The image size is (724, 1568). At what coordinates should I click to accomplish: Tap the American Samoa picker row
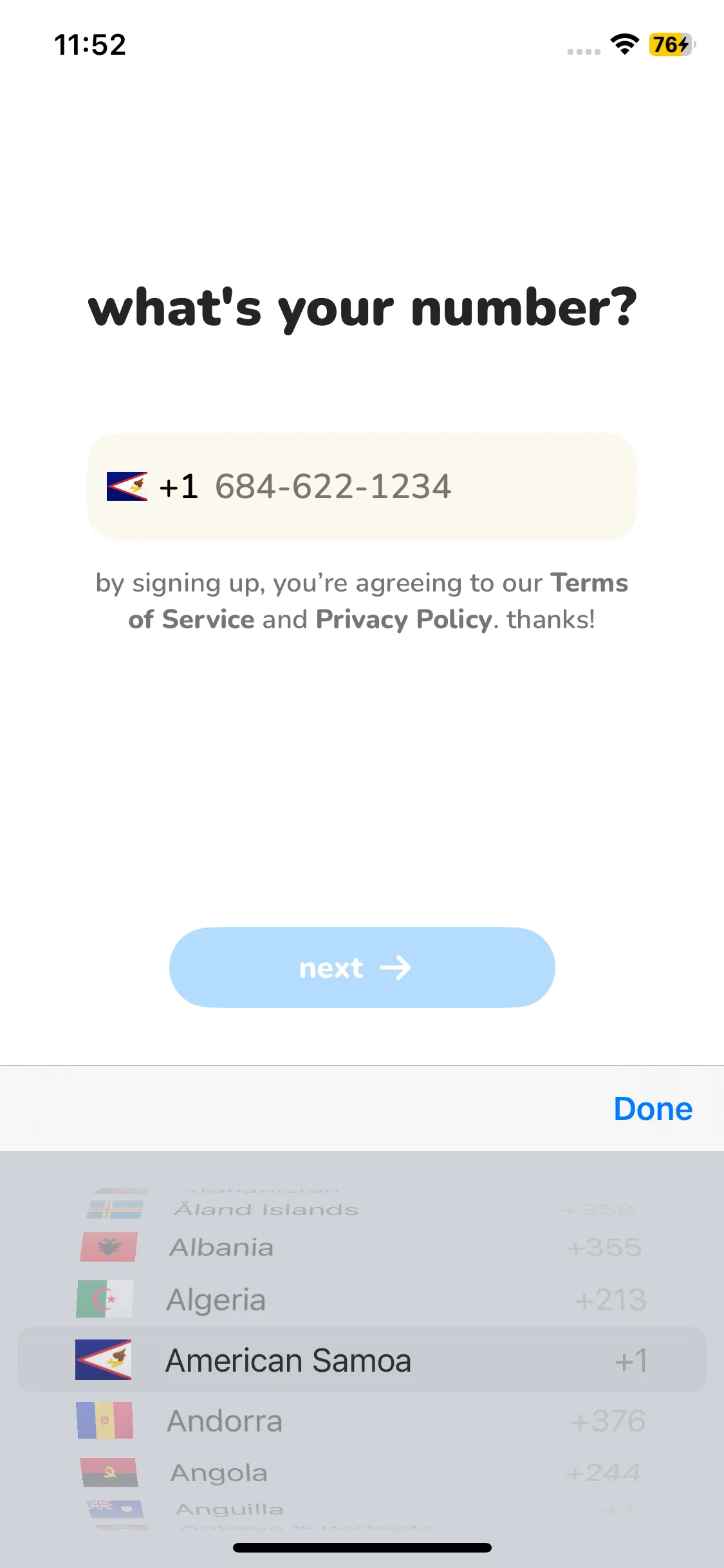362,1360
